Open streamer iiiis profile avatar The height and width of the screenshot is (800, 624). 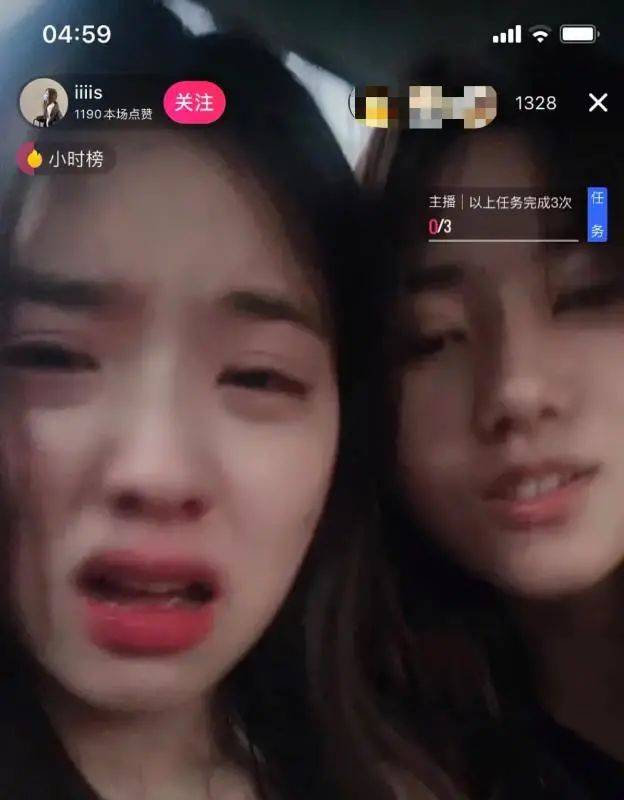click(44, 103)
